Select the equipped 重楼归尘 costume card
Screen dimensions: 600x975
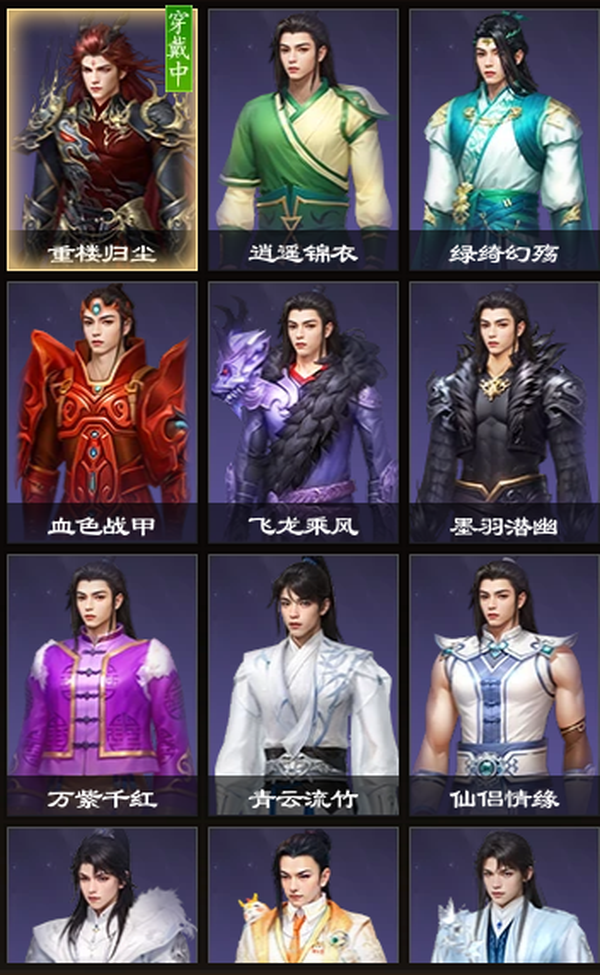pos(102,140)
